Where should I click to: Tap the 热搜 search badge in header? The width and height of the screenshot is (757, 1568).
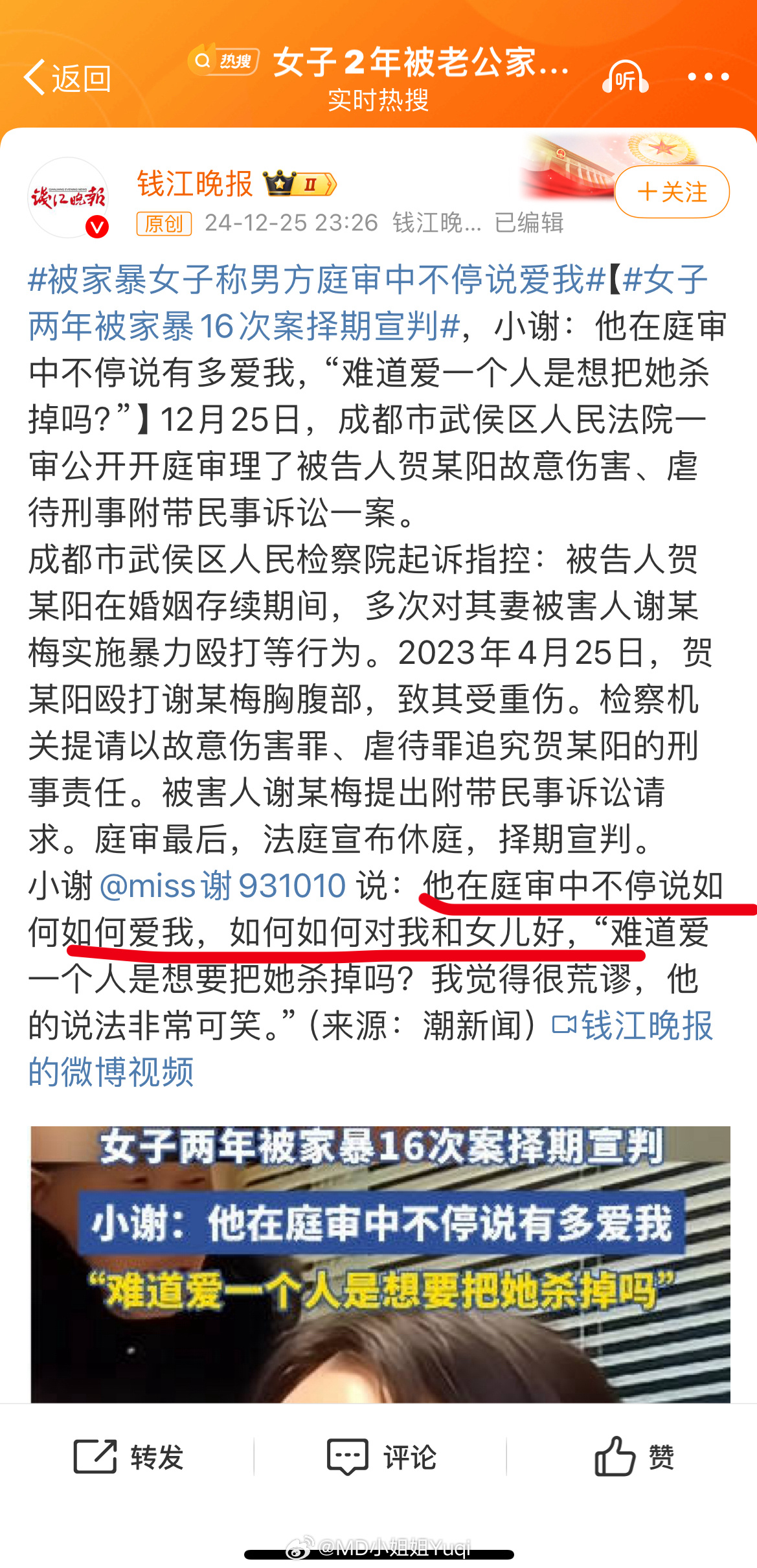(224, 62)
